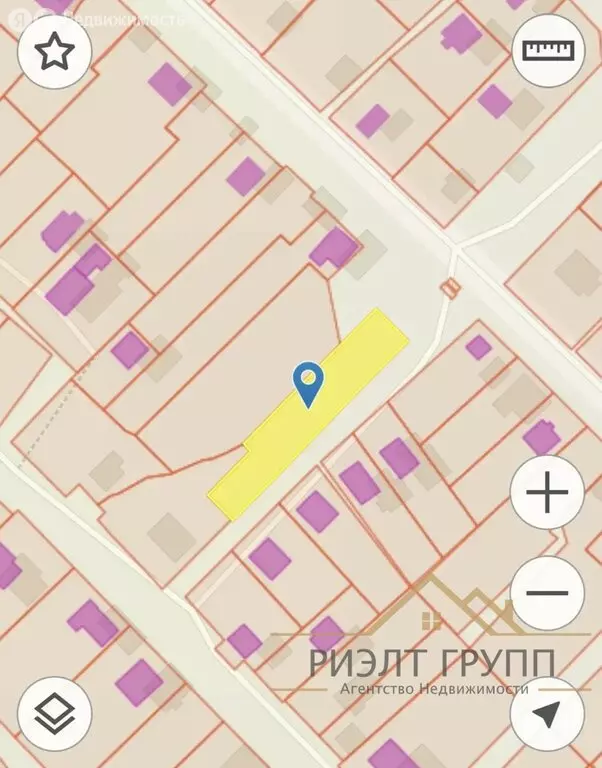Select the blue location pin marker
The image size is (602, 768).
[308, 385]
